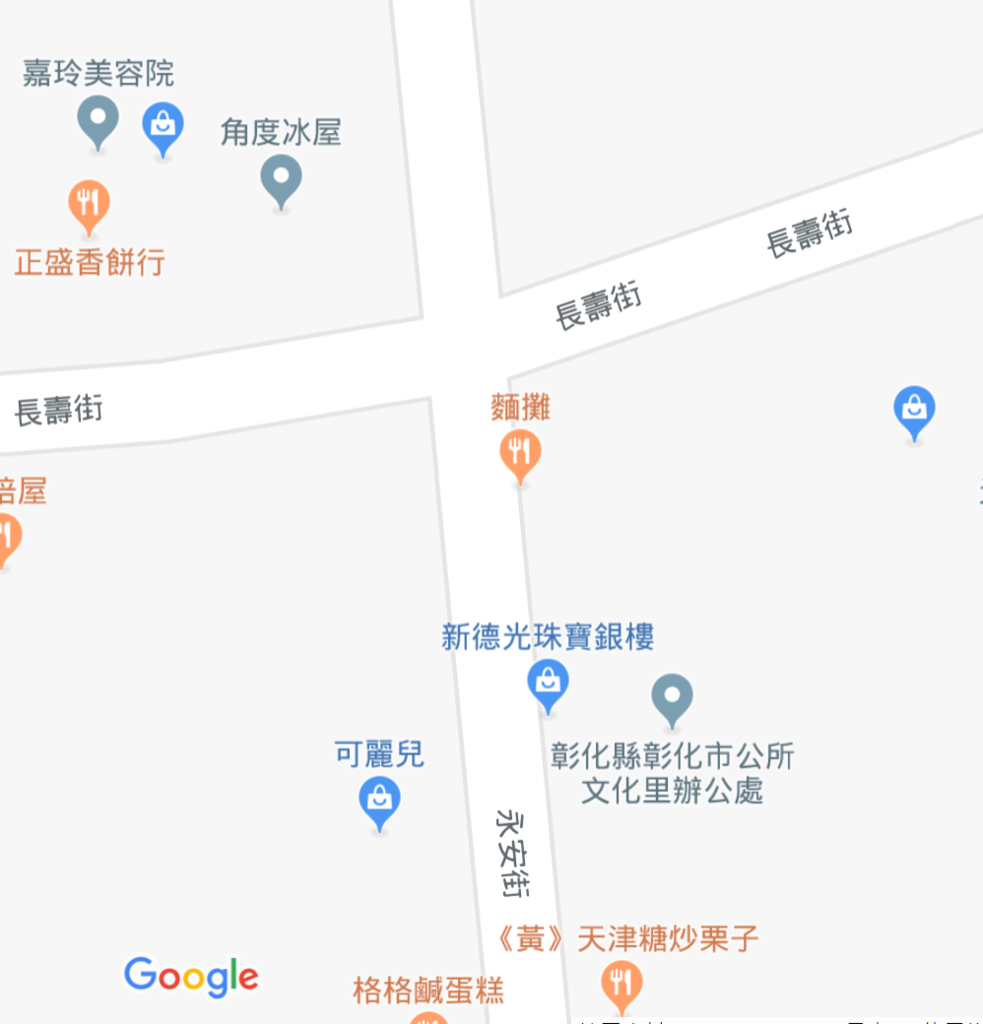This screenshot has width=983, height=1024.
Task: Open the 《黃》天津糖炒栗子 restaurant pin
Action: click(622, 983)
